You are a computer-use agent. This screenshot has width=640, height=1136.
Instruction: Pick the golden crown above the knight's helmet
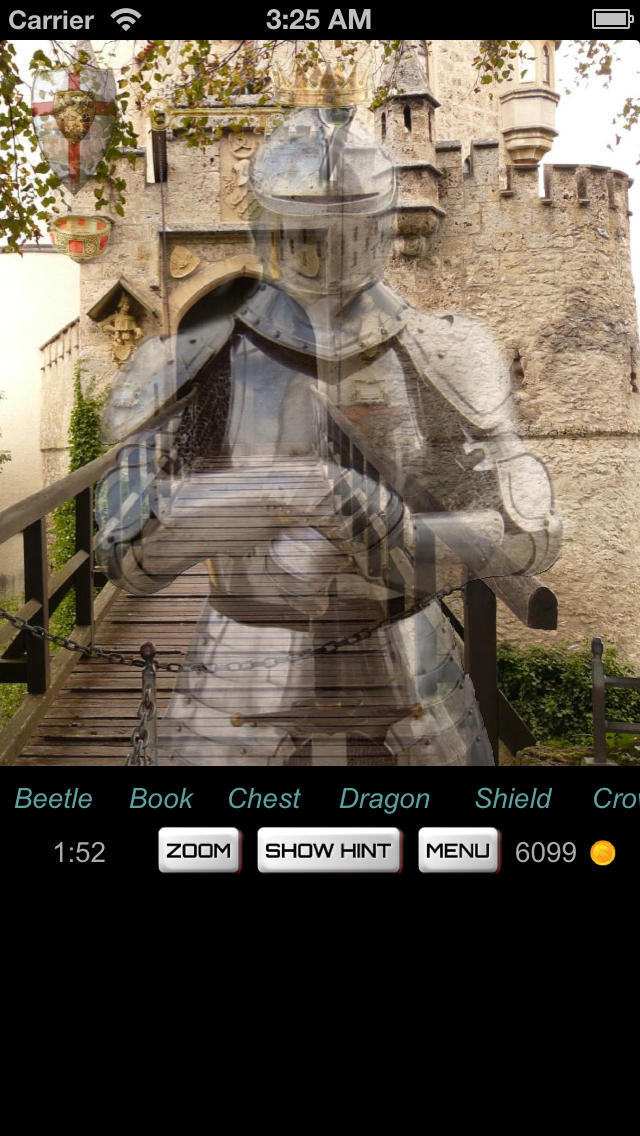point(322,84)
